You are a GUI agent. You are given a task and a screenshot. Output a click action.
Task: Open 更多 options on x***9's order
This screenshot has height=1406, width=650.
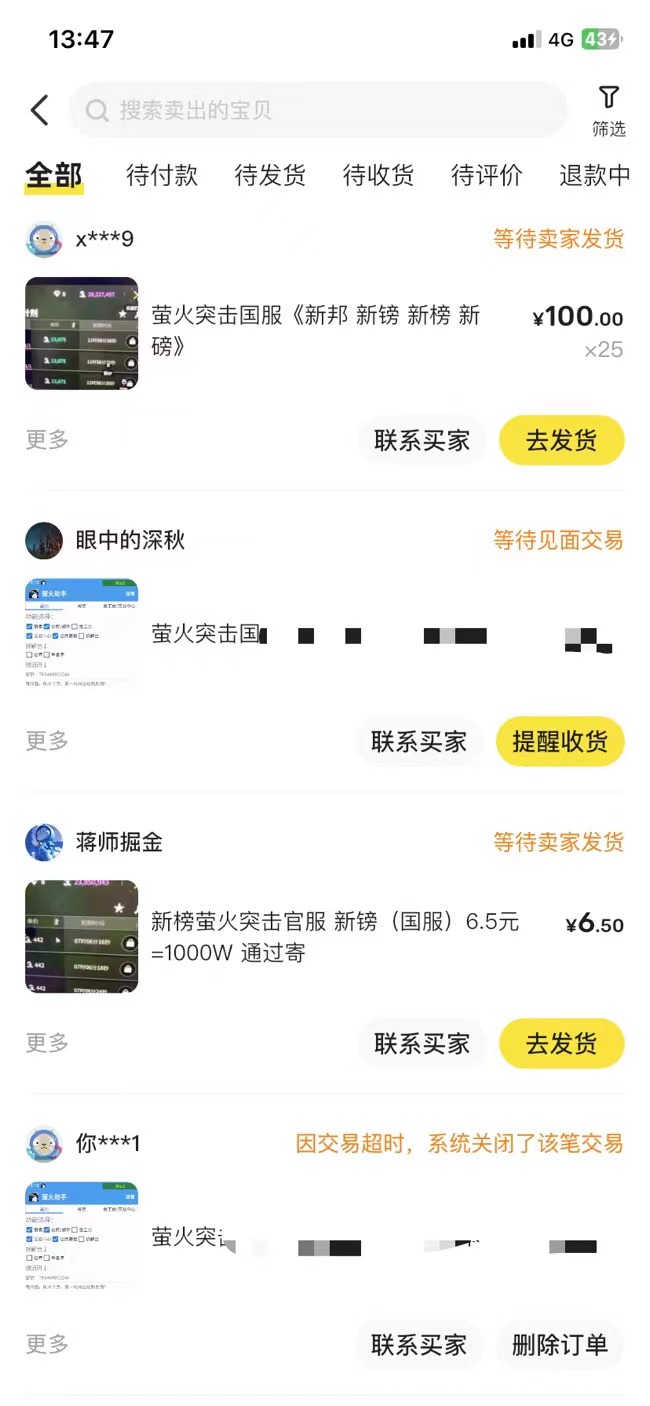tap(47, 440)
